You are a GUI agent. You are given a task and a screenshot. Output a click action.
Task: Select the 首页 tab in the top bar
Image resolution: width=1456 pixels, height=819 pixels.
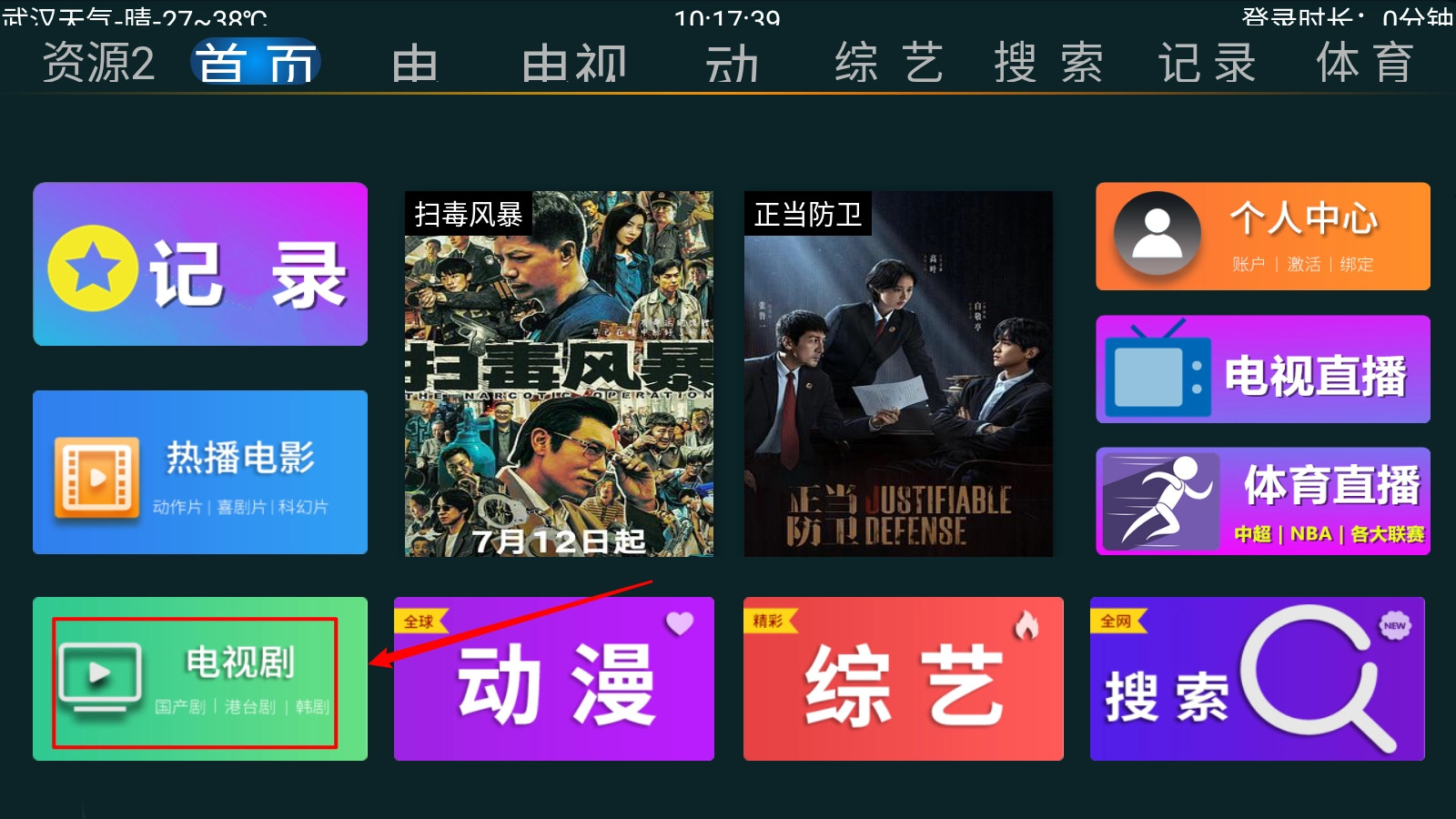tap(256, 64)
